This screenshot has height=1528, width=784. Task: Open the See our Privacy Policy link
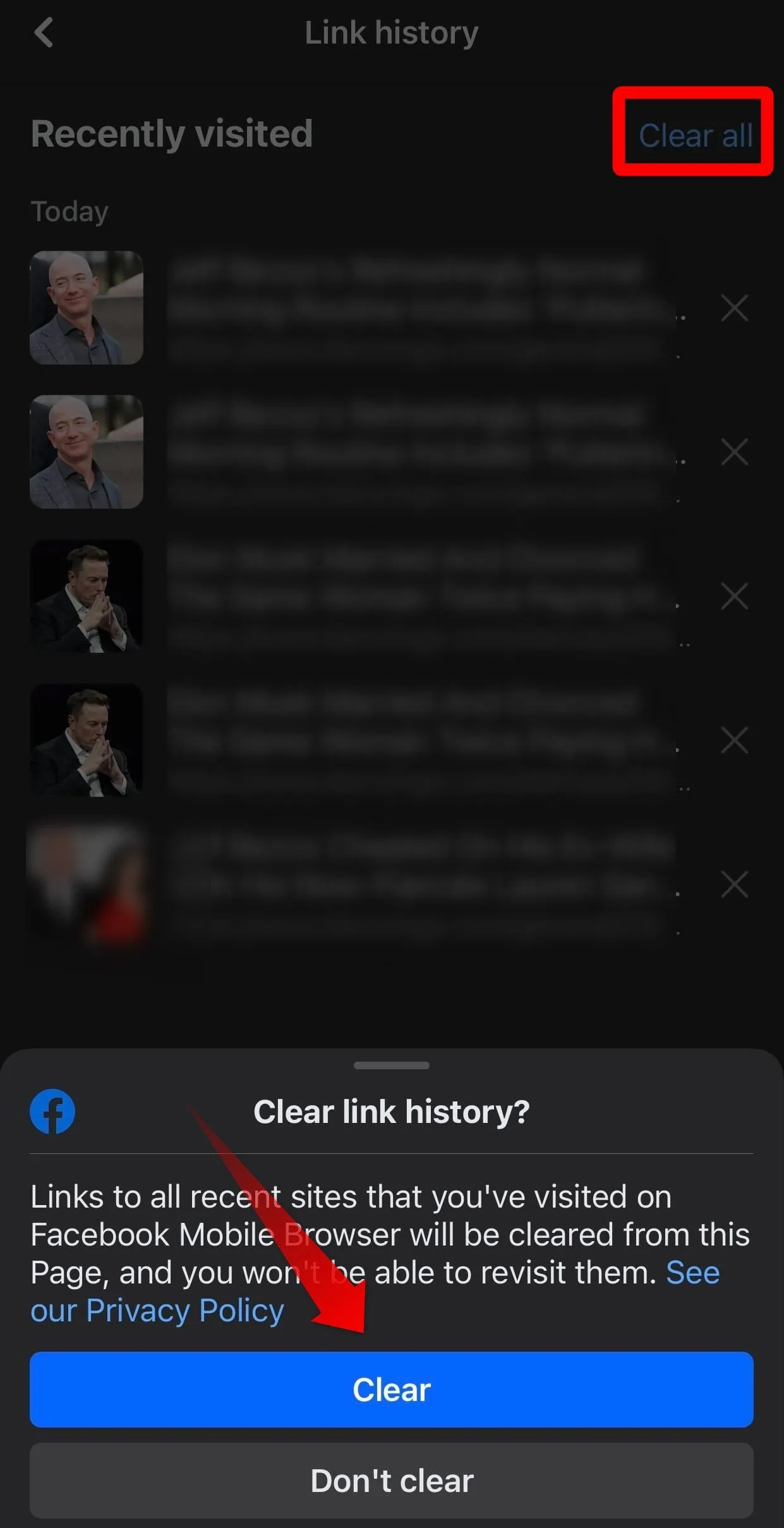point(158,1310)
